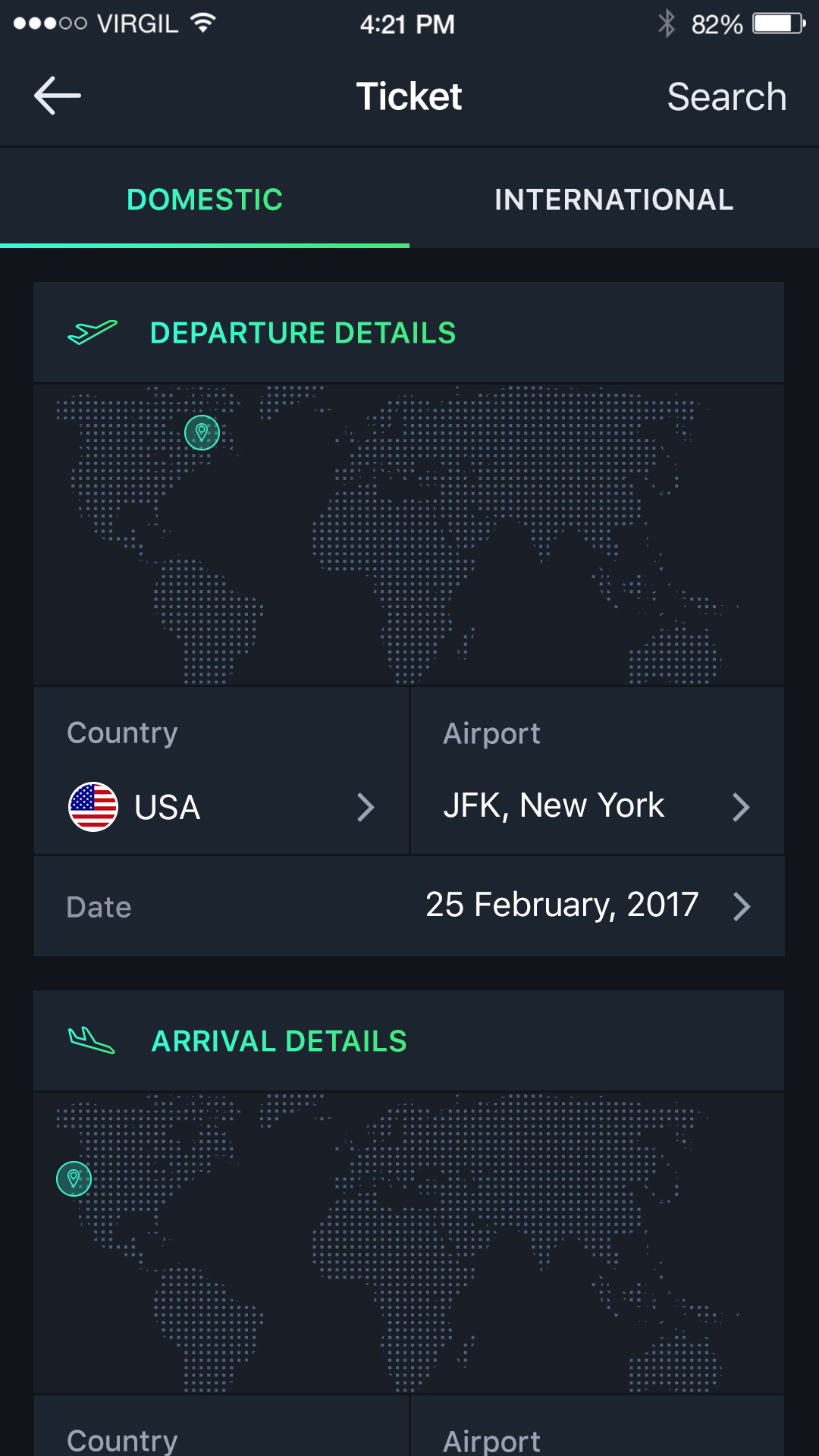819x1456 pixels.
Task: Select the map pin on the departure map
Action: pyautogui.click(x=202, y=432)
